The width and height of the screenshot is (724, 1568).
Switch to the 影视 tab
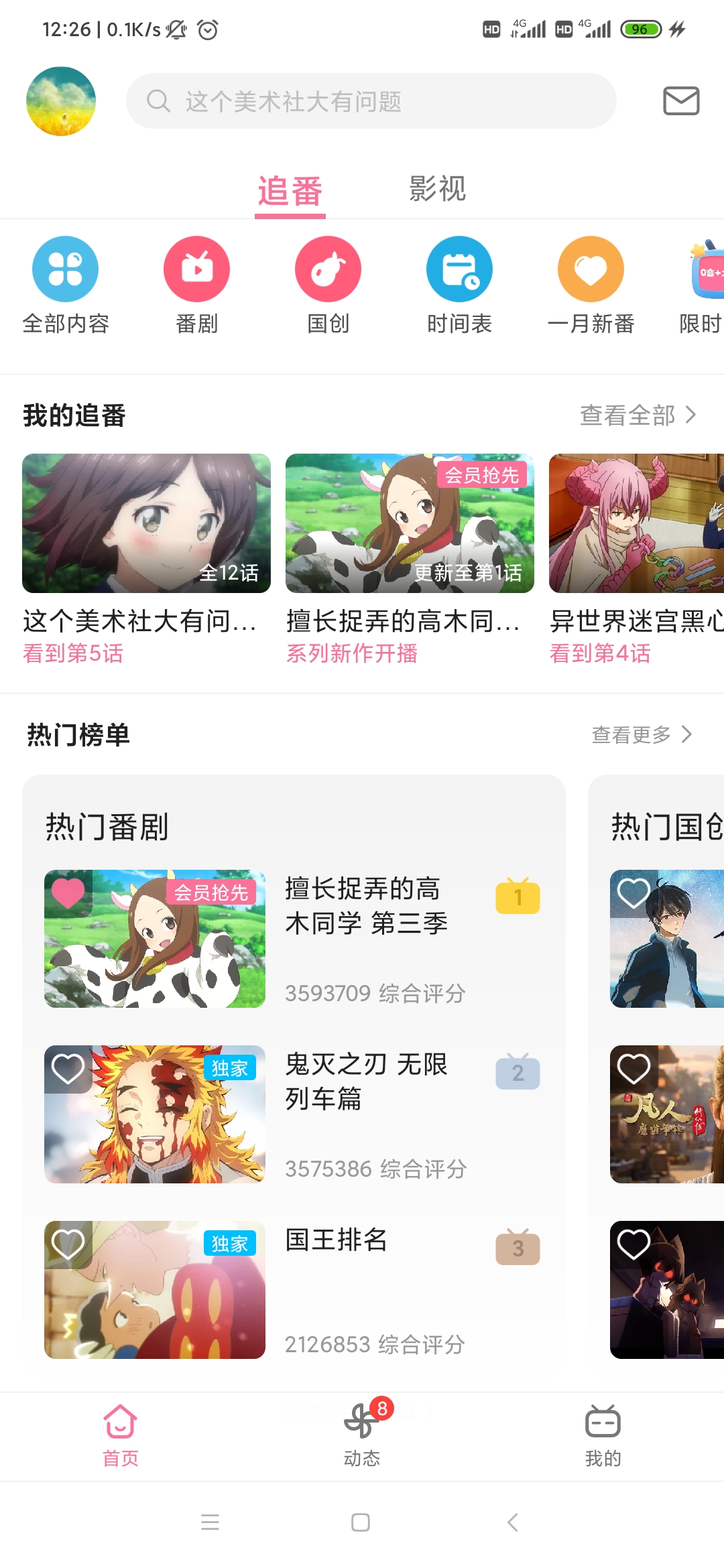pos(437,190)
